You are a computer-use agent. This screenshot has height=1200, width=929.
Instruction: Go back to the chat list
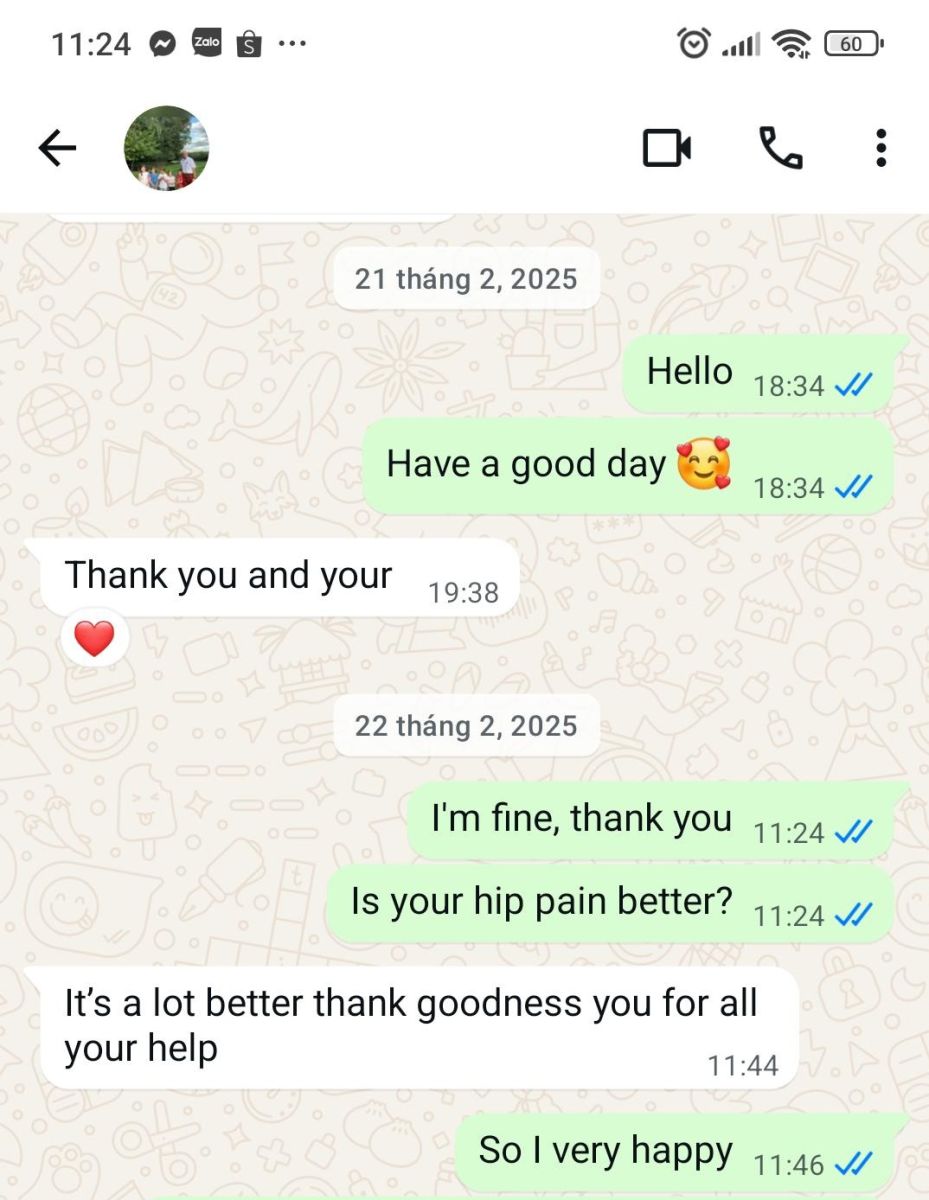57,149
